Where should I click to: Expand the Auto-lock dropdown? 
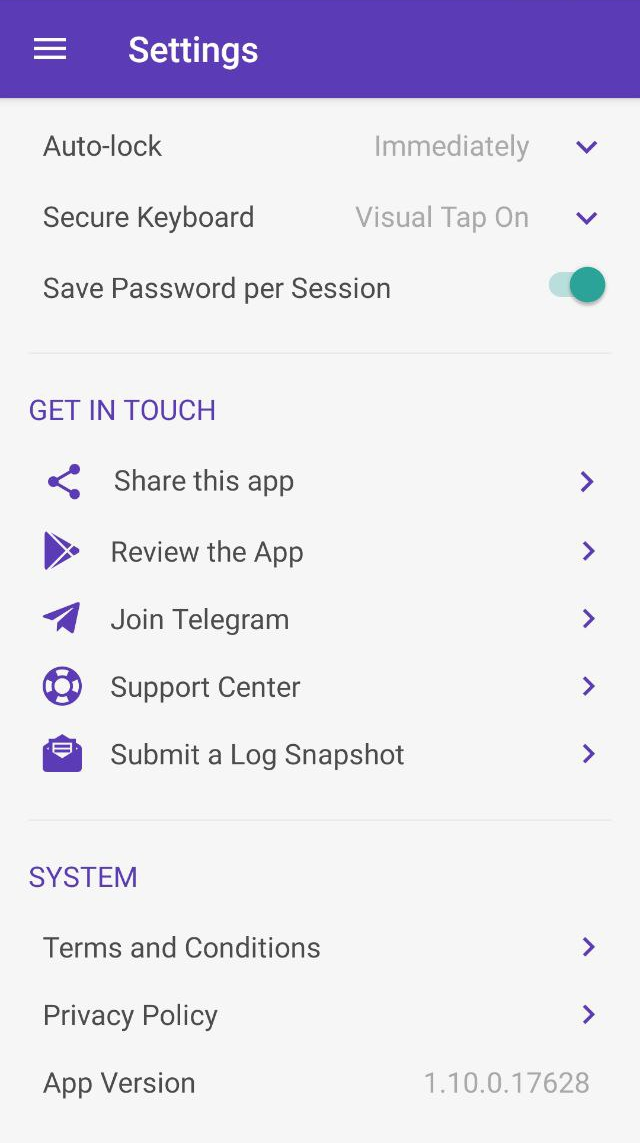point(586,147)
